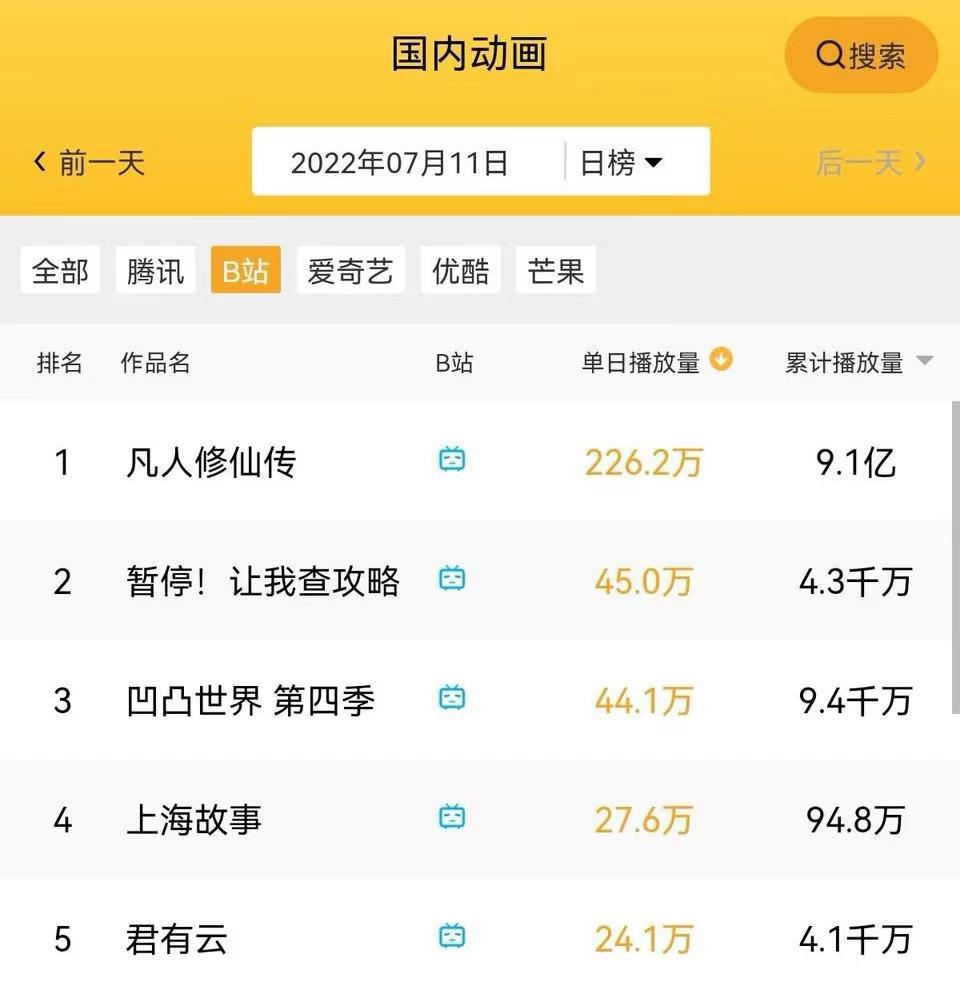Switch to the 优酷 tab
The image size is (960, 994).
pos(460,269)
